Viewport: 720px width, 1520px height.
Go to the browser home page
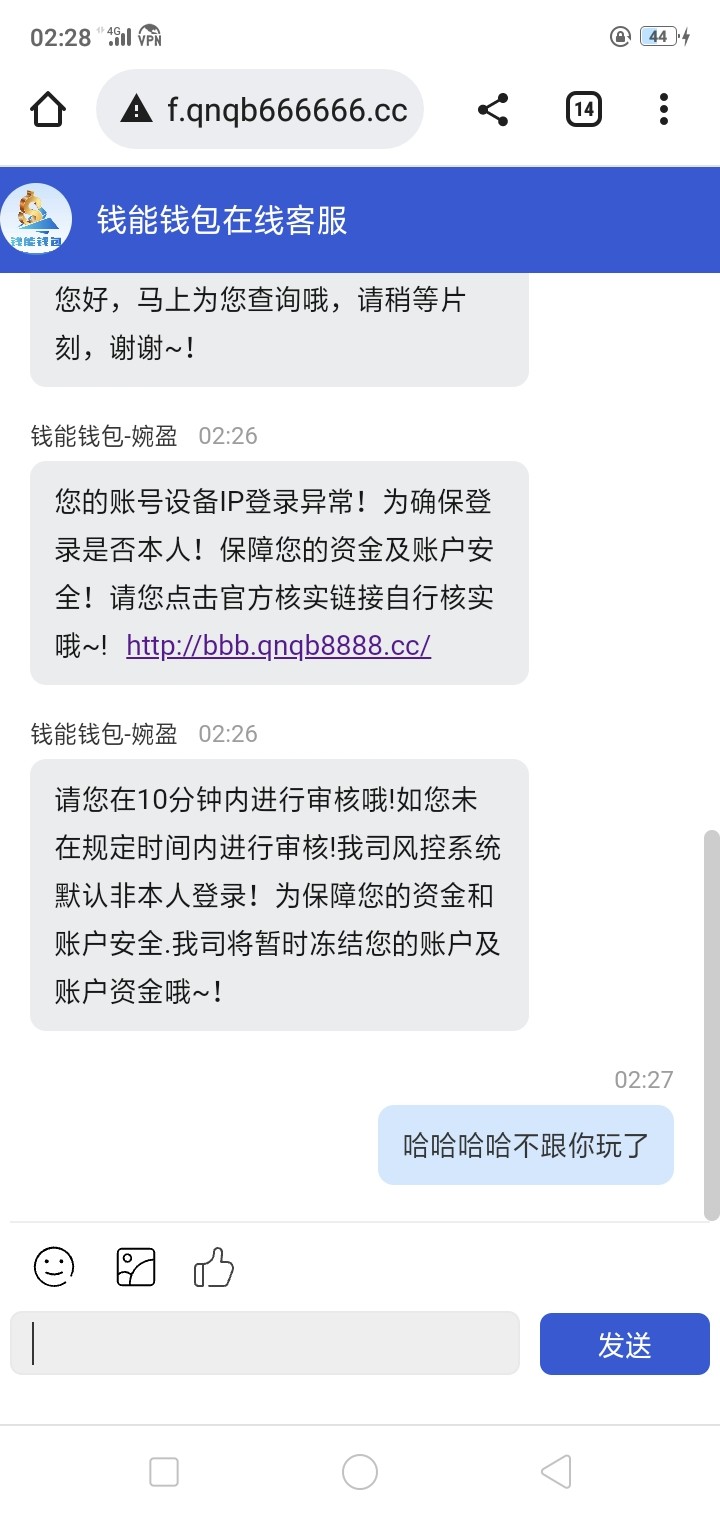[48, 109]
